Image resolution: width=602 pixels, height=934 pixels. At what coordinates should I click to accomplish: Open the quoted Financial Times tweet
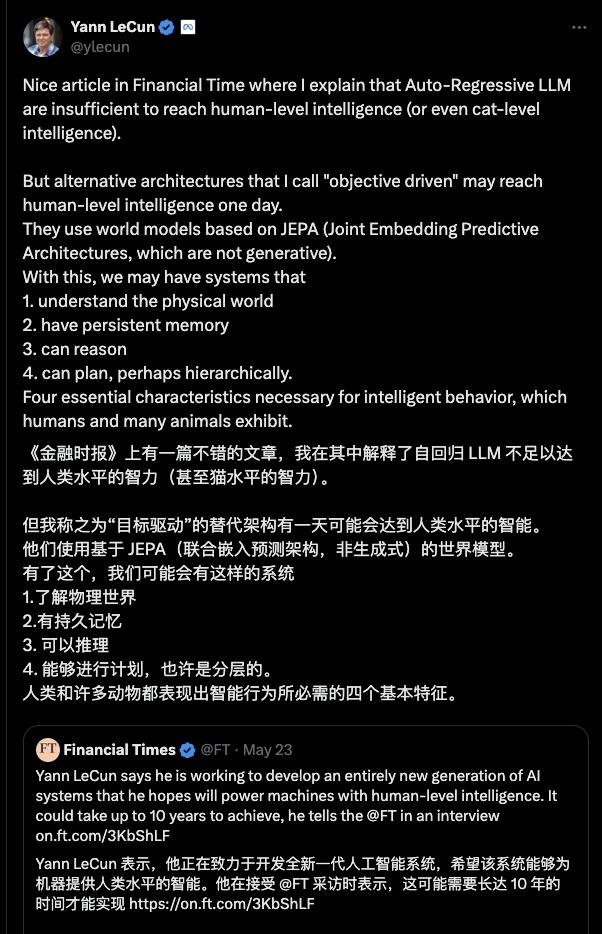306,830
